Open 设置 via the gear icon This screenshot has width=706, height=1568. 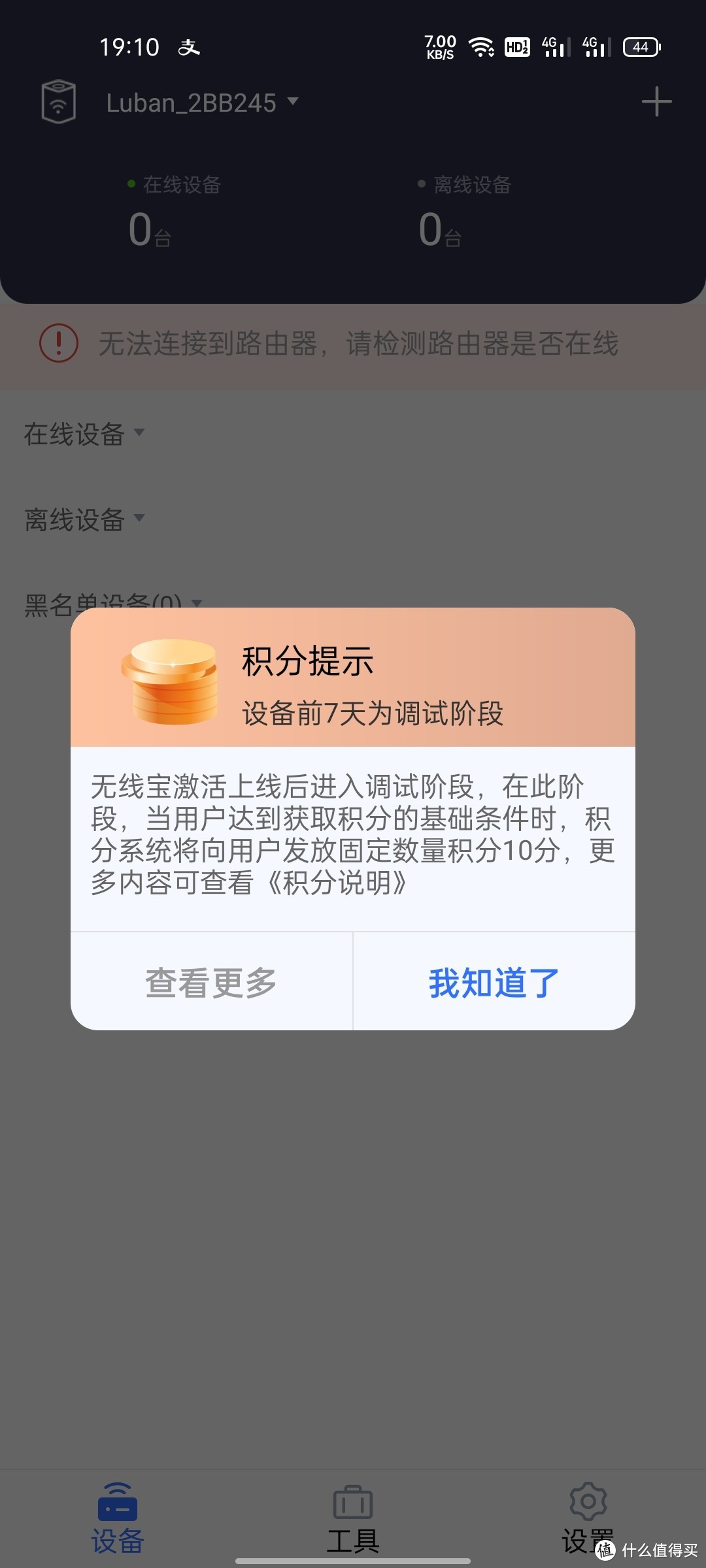tap(588, 1501)
